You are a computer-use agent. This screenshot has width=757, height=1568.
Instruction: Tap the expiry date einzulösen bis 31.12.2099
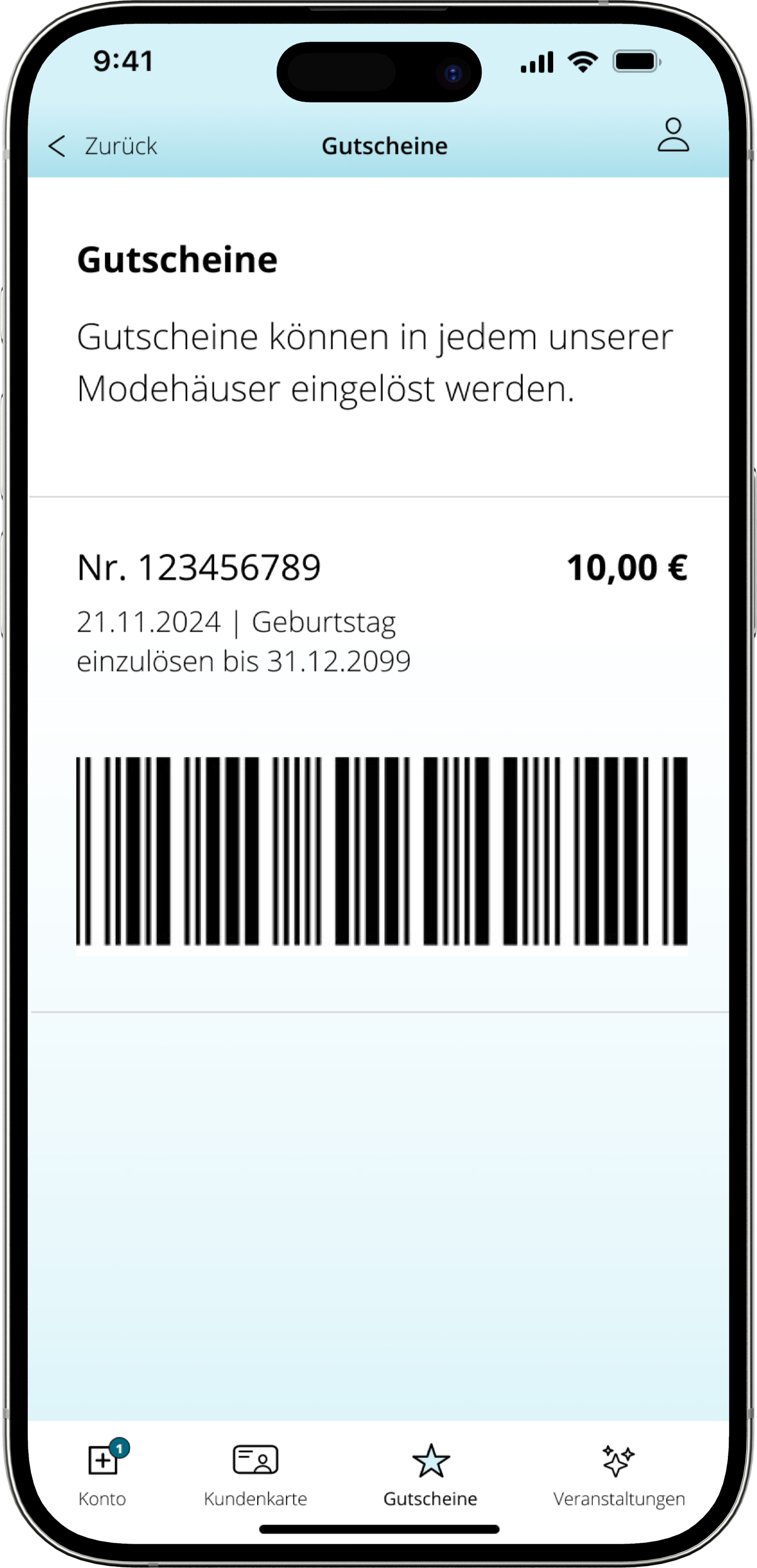pos(244,662)
